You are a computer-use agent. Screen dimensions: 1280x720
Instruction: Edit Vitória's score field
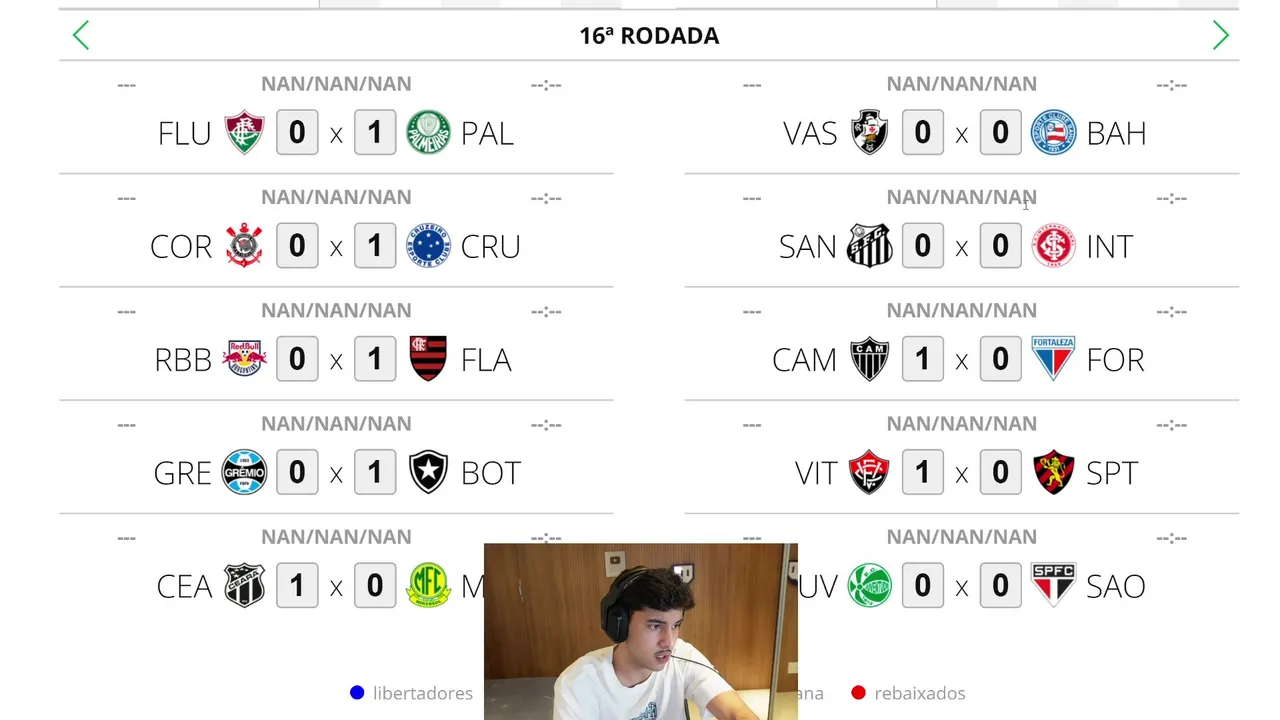tap(922, 472)
